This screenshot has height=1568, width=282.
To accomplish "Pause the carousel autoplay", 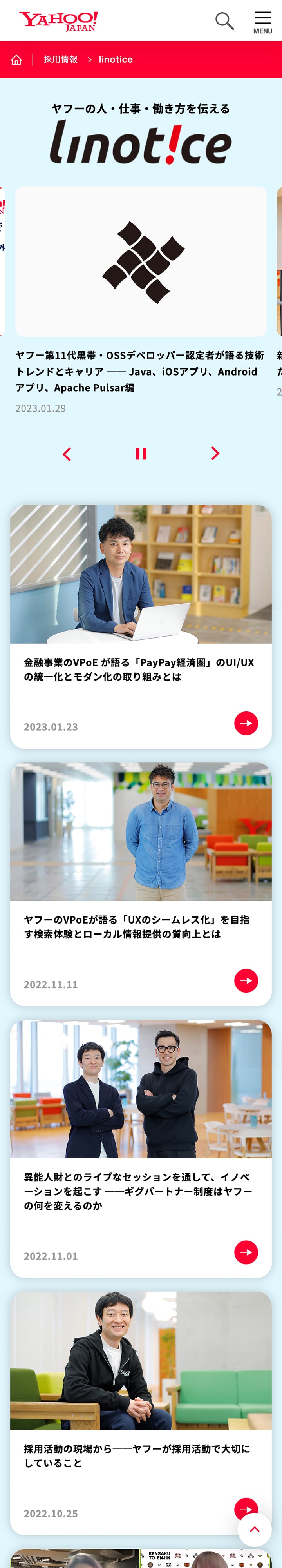I will pyautogui.click(x=141, y=454).
